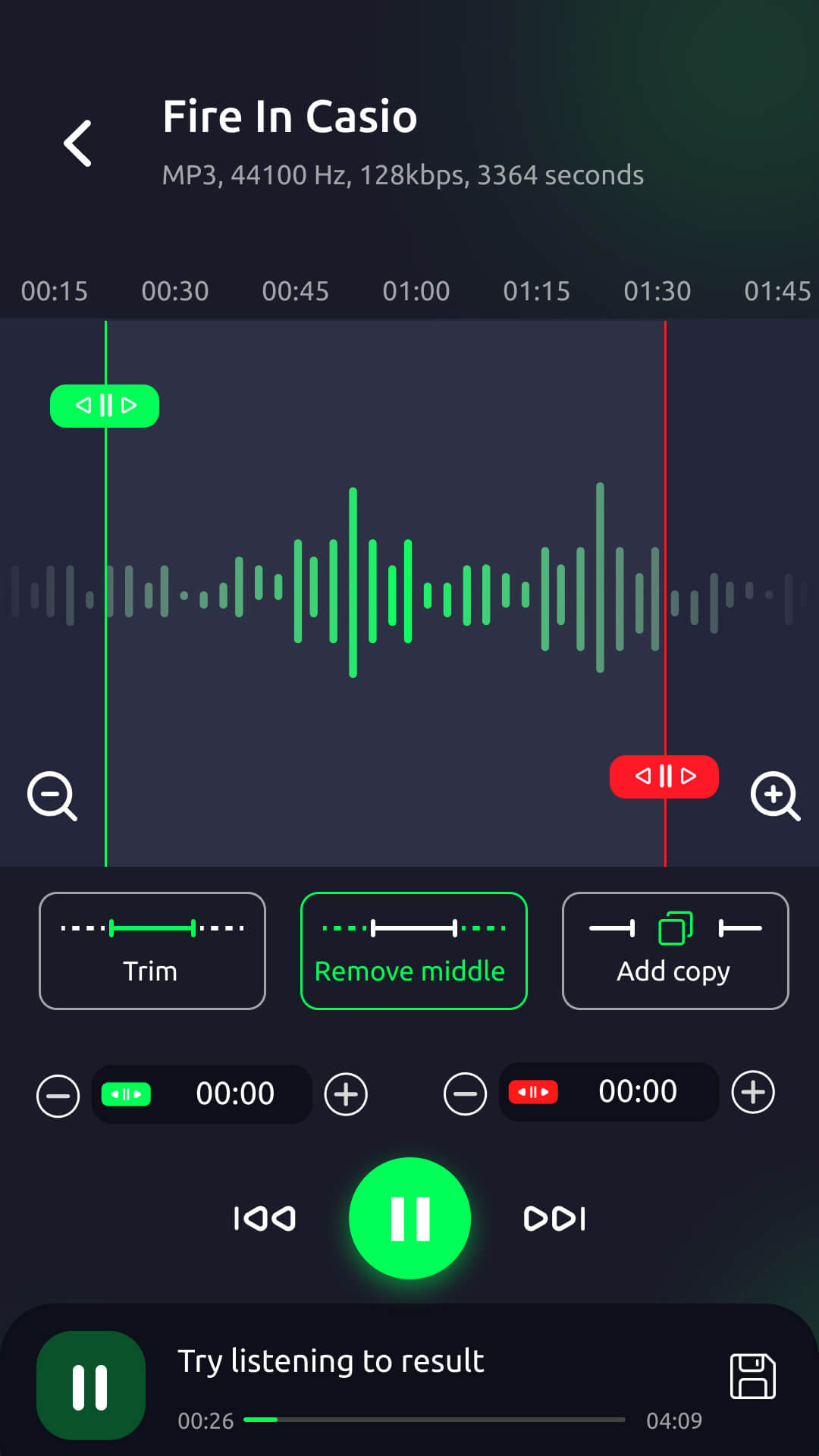The height and width of the screenshot is (1456, 819).
Task: Select the Remove middle option
Action: pos(413,951)
